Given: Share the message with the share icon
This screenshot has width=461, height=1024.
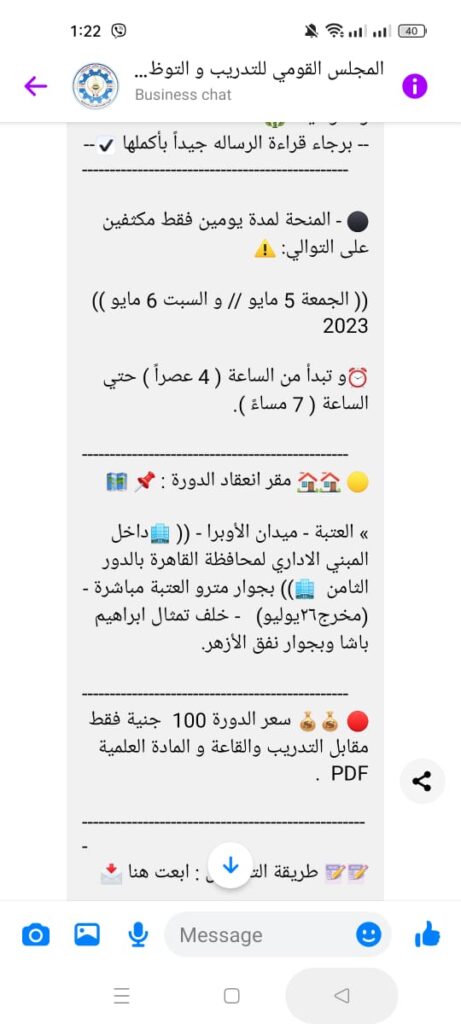Looking at the screenshot, I should click(x=422, y=780).
